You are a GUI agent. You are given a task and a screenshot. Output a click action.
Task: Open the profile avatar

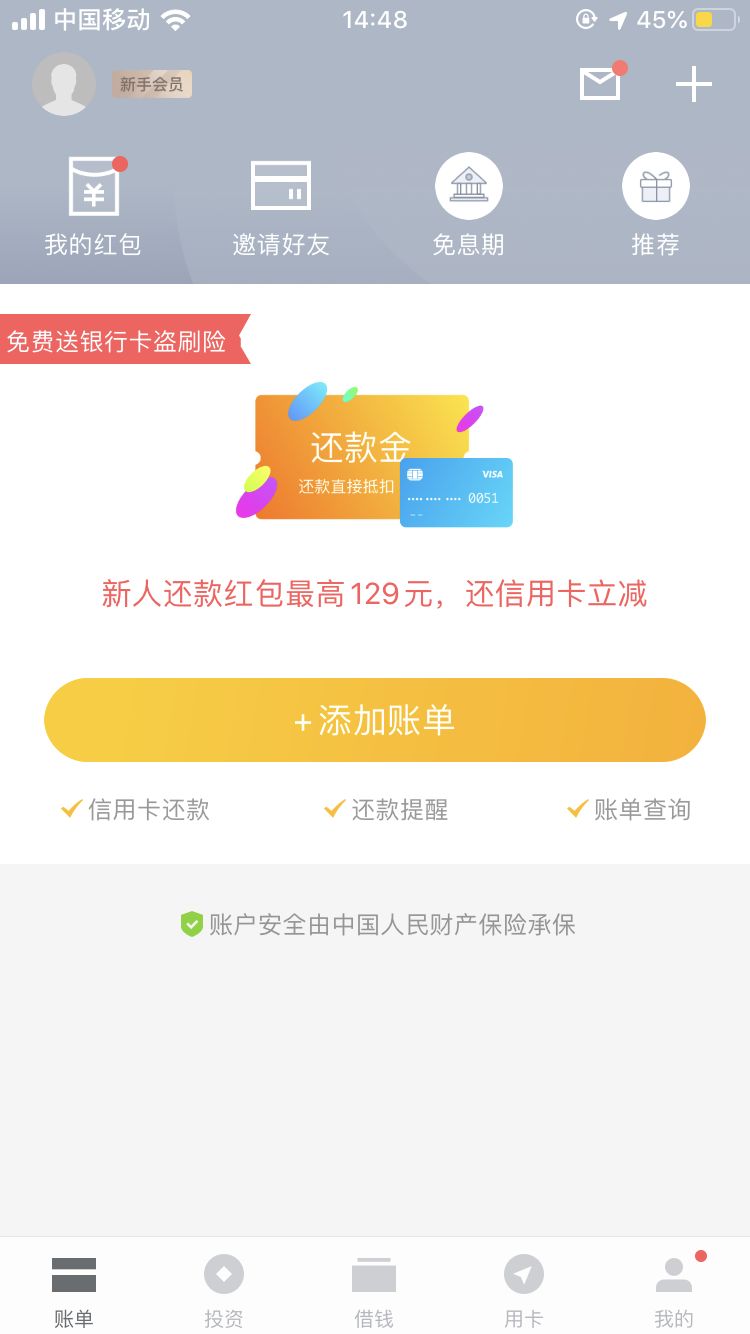pos(64,84)
